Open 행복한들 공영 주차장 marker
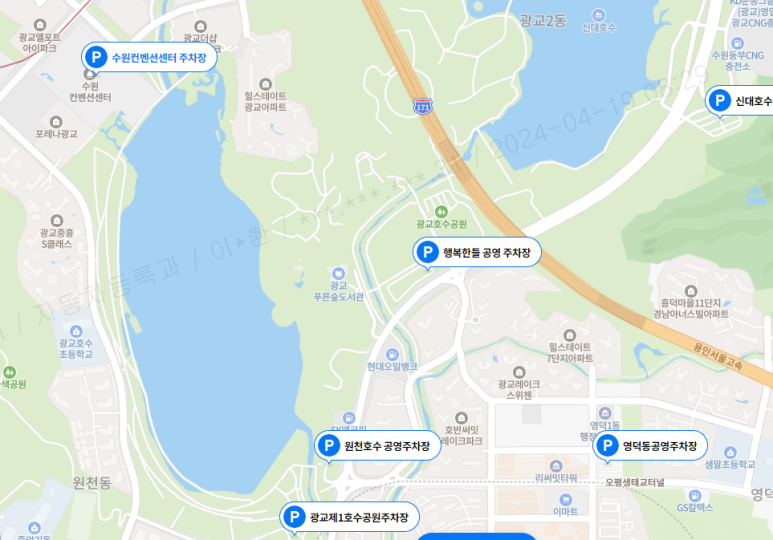Viewport: 773px width, 540px height. [x=477, y=253]
